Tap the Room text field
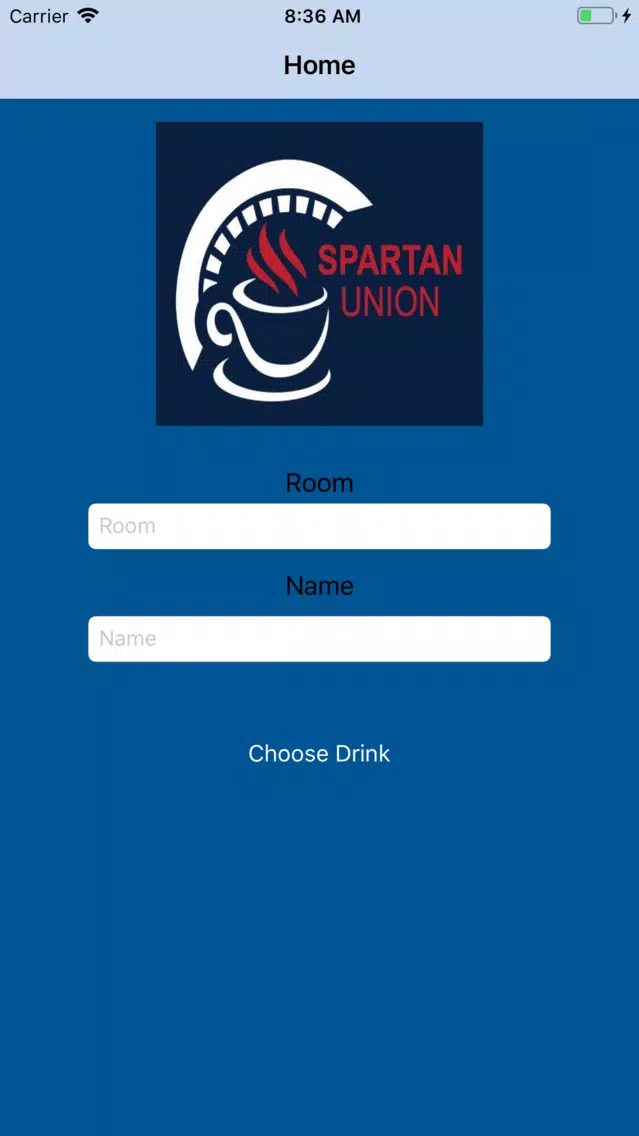 319,526
